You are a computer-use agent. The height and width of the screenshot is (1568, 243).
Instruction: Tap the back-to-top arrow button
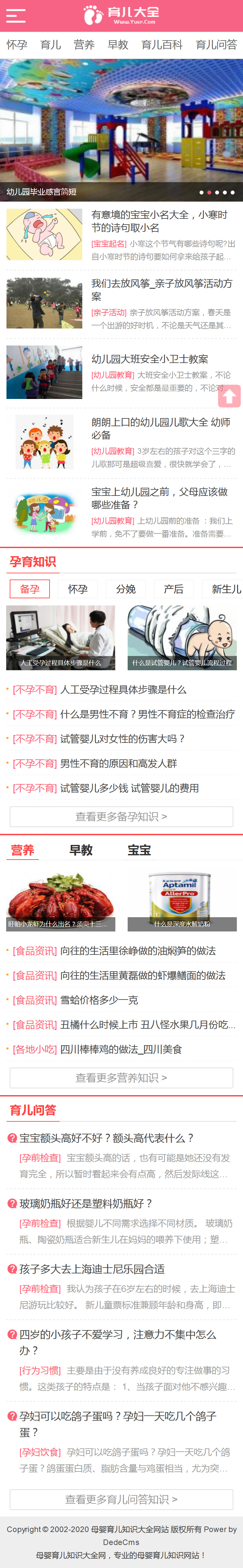click(x=229, y=396)
